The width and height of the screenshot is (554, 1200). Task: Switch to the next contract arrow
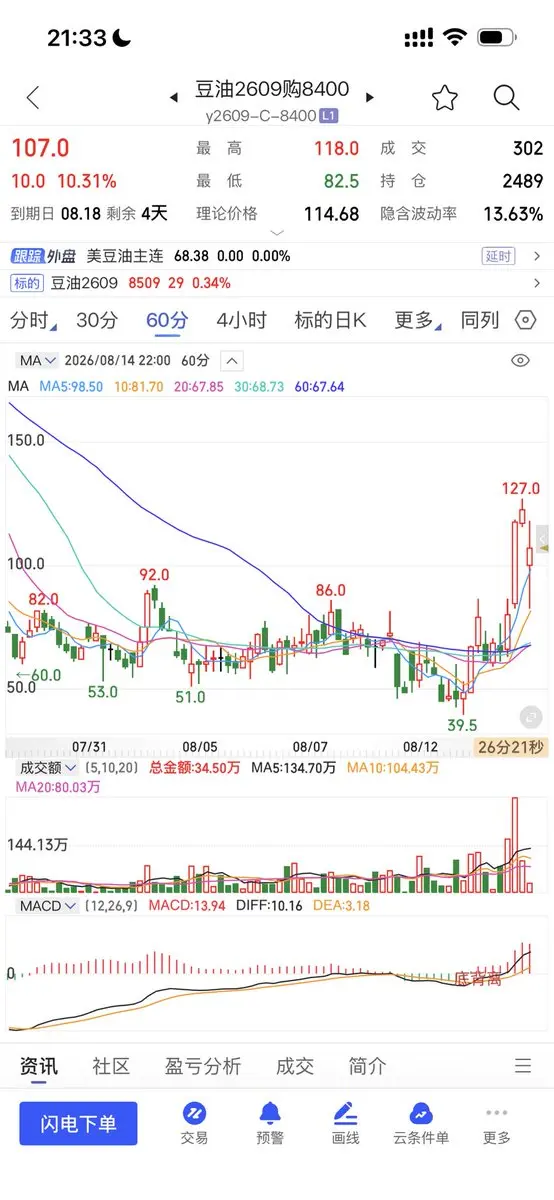370,98
